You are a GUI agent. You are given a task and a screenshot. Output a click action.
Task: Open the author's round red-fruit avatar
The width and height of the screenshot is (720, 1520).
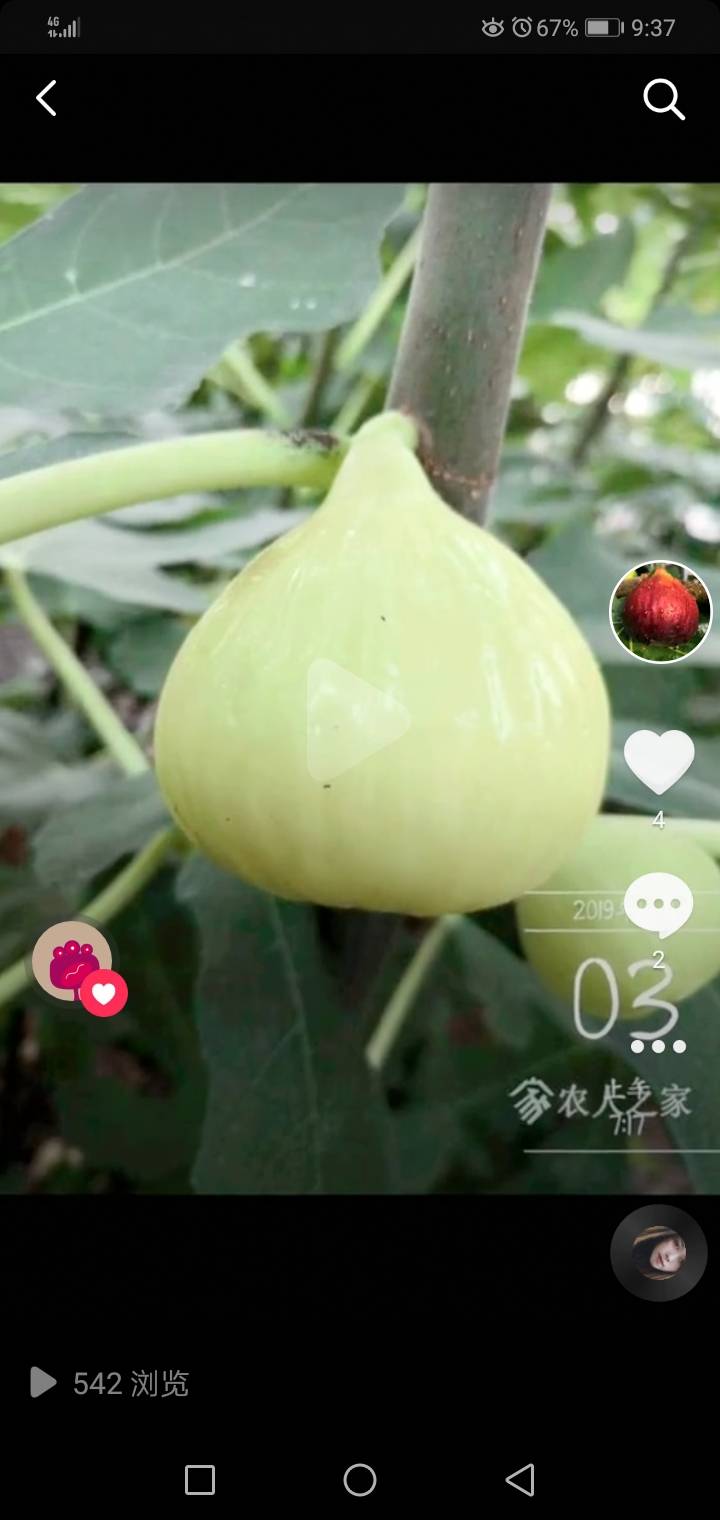pyautogui.click(x=661, y=611)
